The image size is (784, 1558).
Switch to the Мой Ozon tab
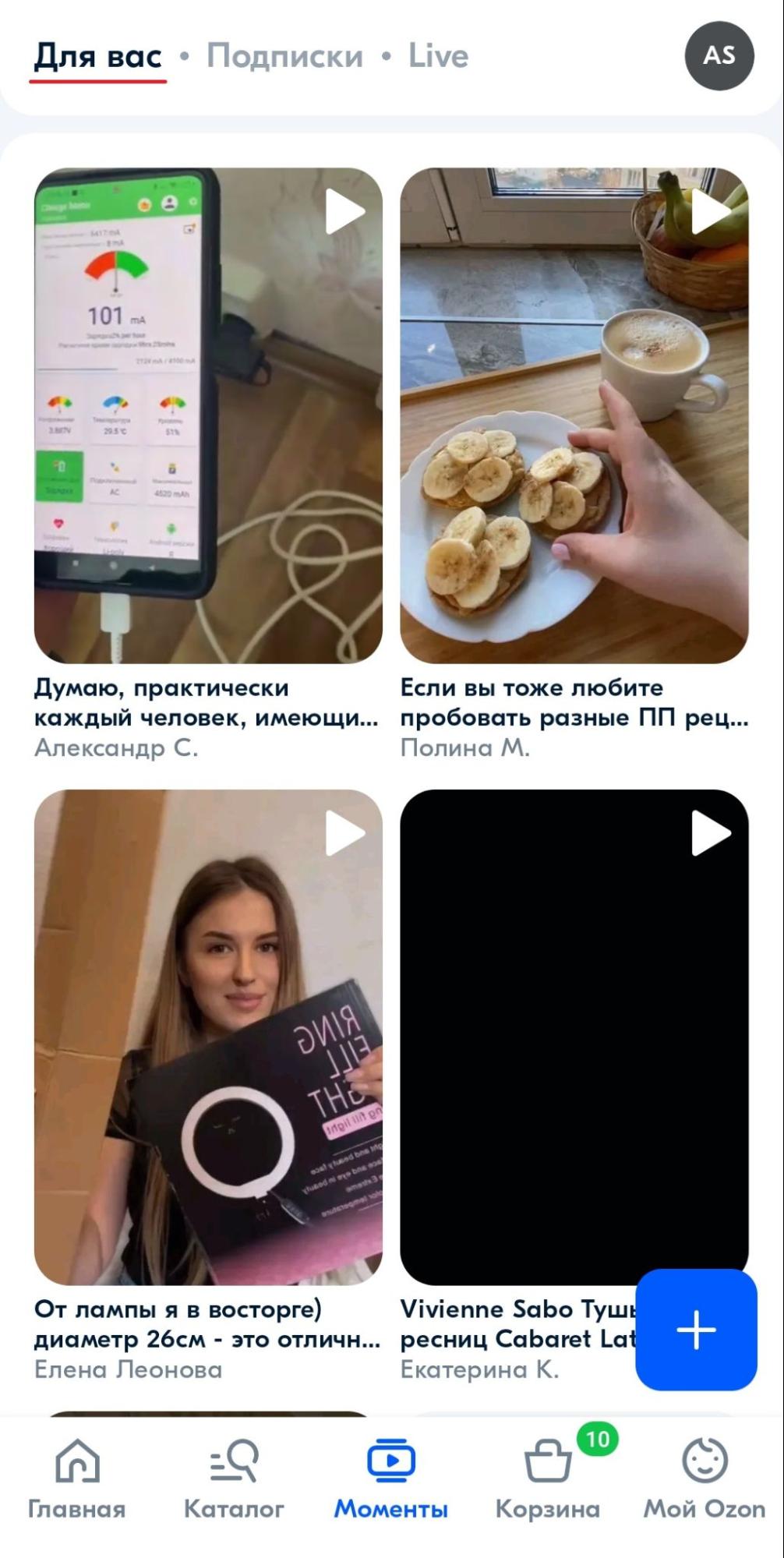point(705,1479)
